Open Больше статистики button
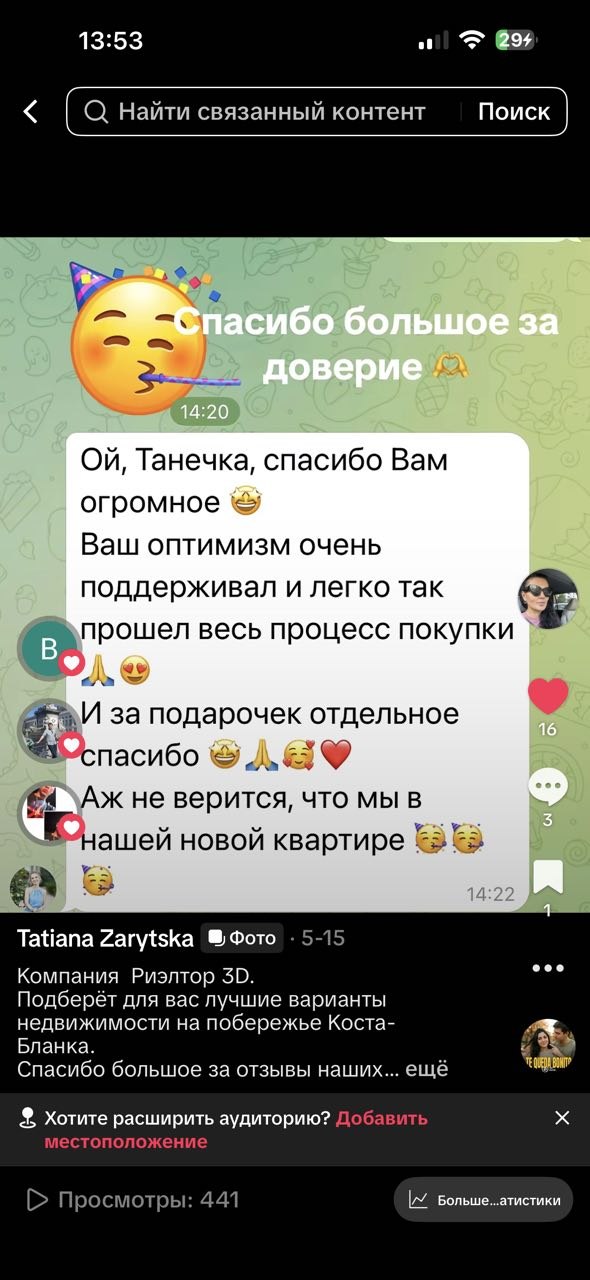590x1280 pixels. click(484, 1200)
